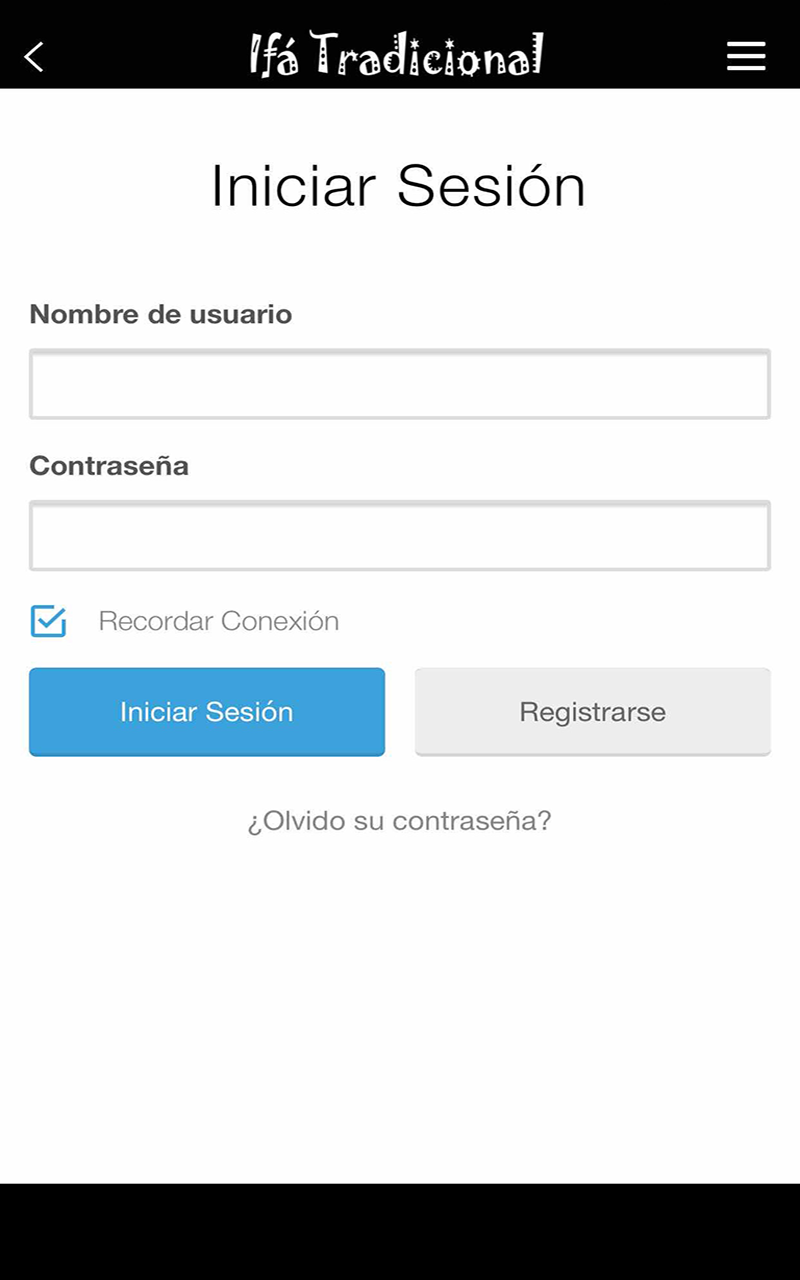Open the menu with three horizontal lines

tap(746, 57)
